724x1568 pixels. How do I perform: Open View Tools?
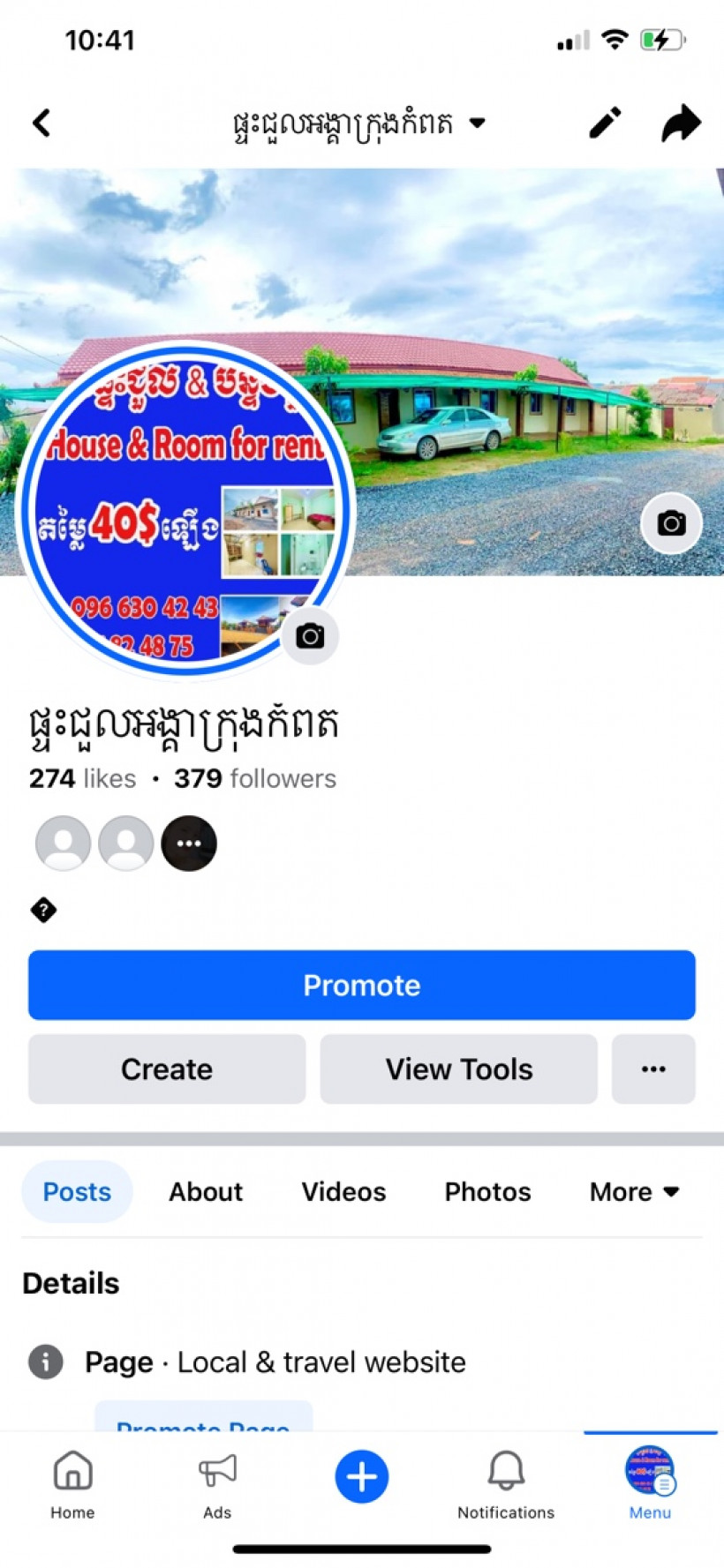458,1069
